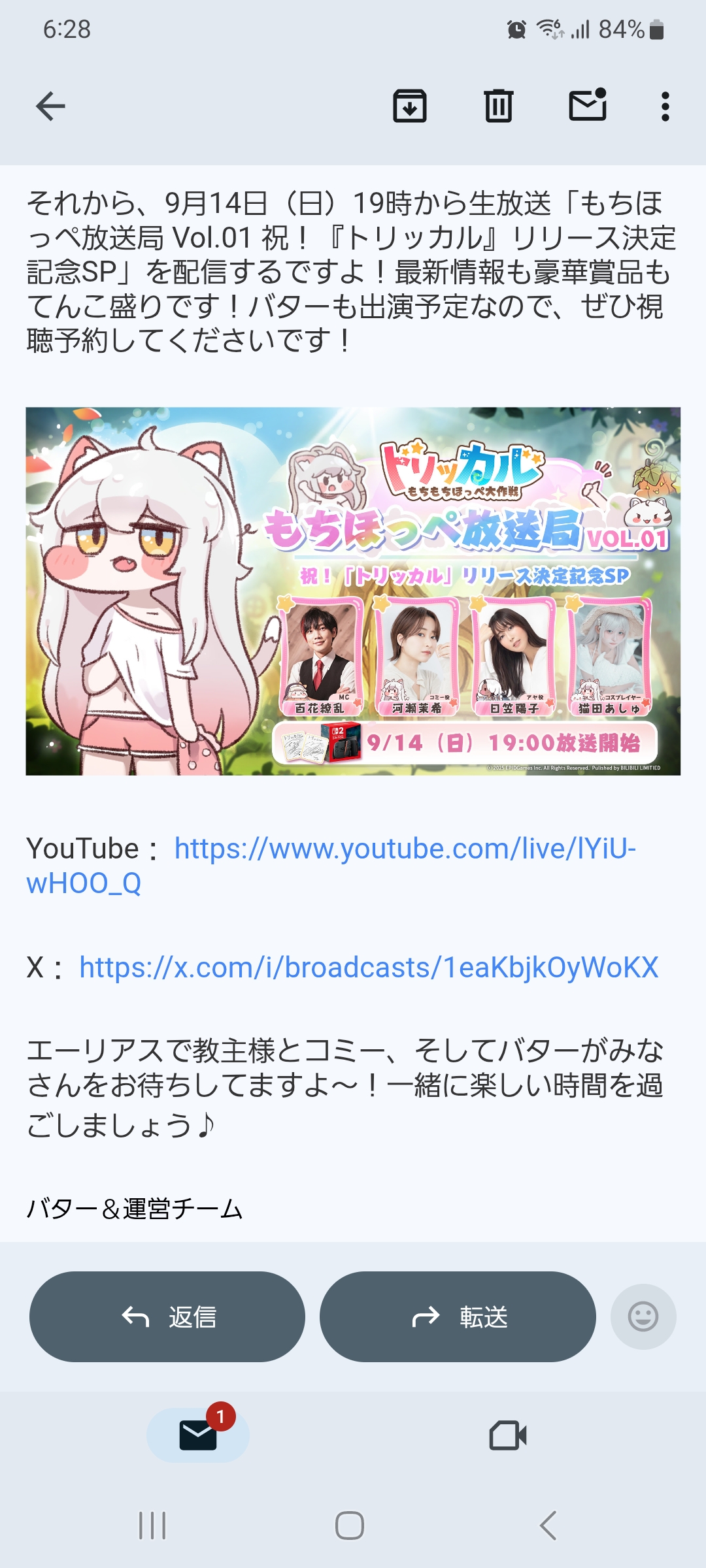Screen dimensions: 706x1568
Task: Open the YouTube live stream link
Action: pyautogui.click(x=405, y=850)
